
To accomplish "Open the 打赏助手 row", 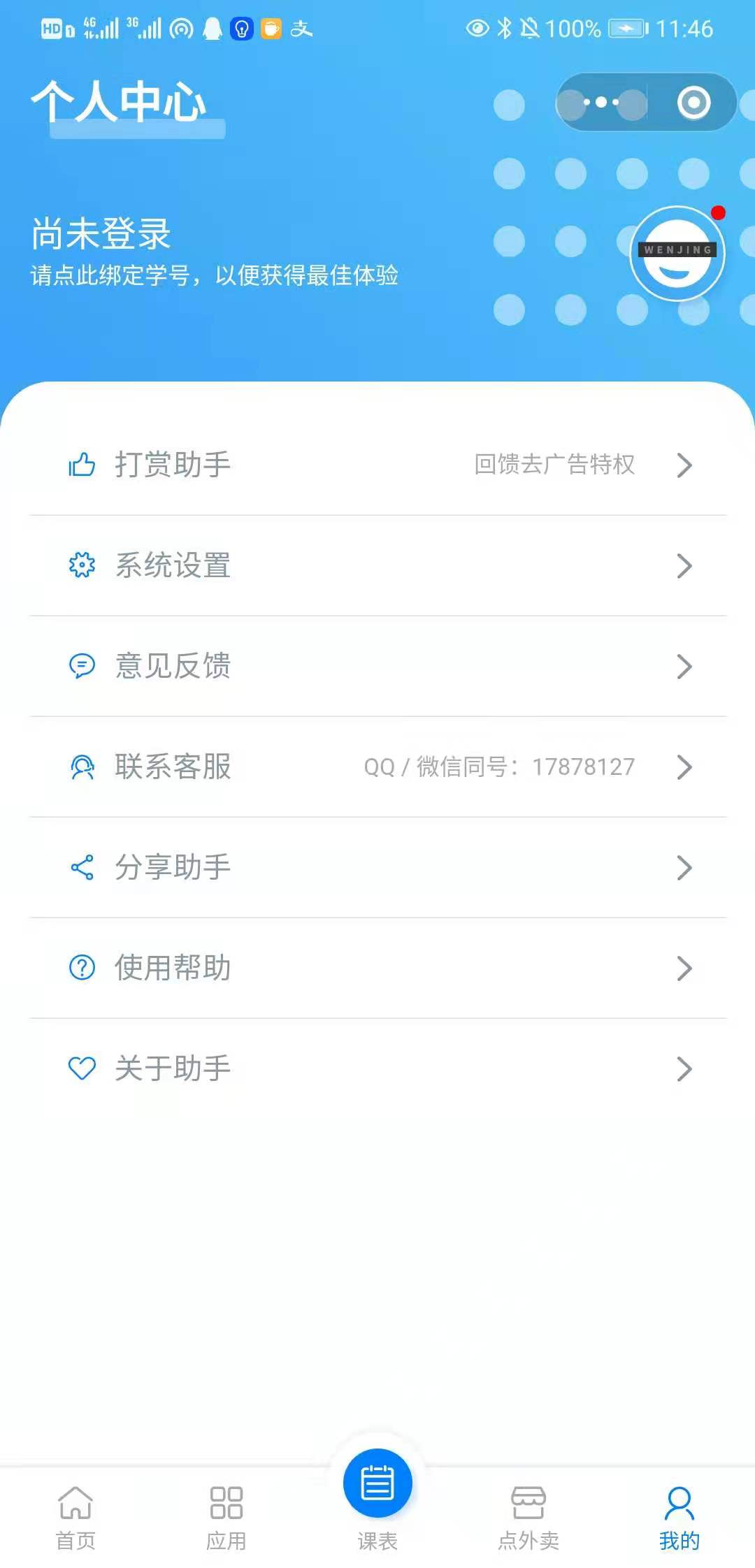I will 377,465.
